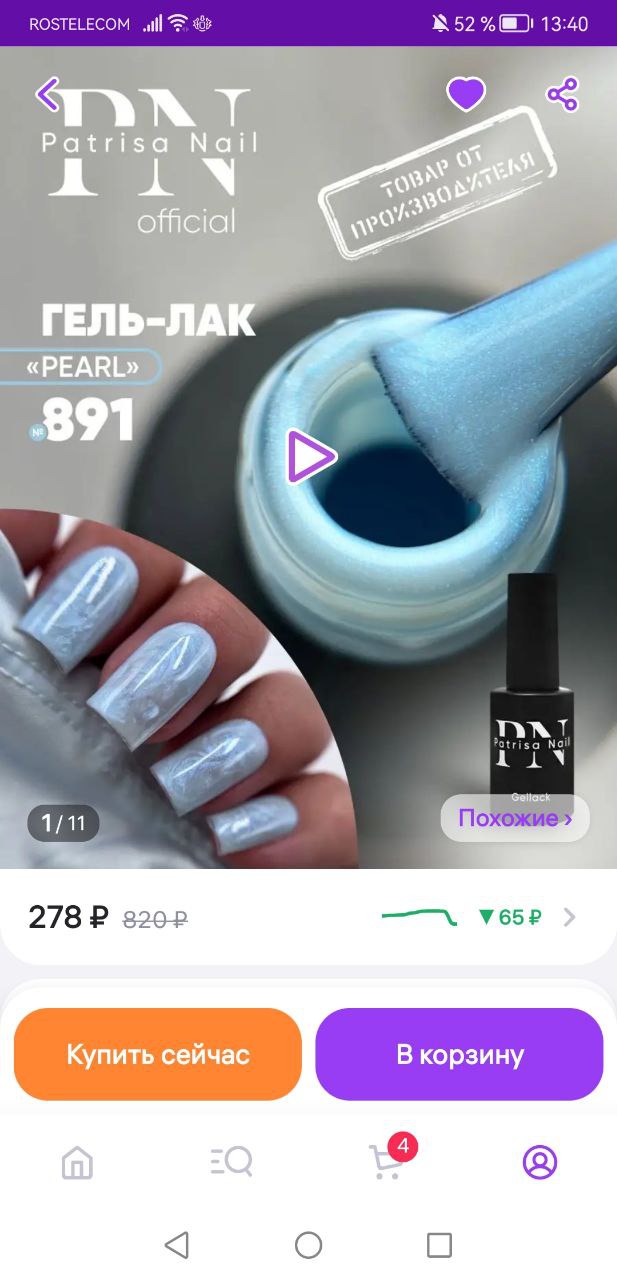Switch to the profile tab
Screen dimensions: 617x1280
tap(540, 1162)
